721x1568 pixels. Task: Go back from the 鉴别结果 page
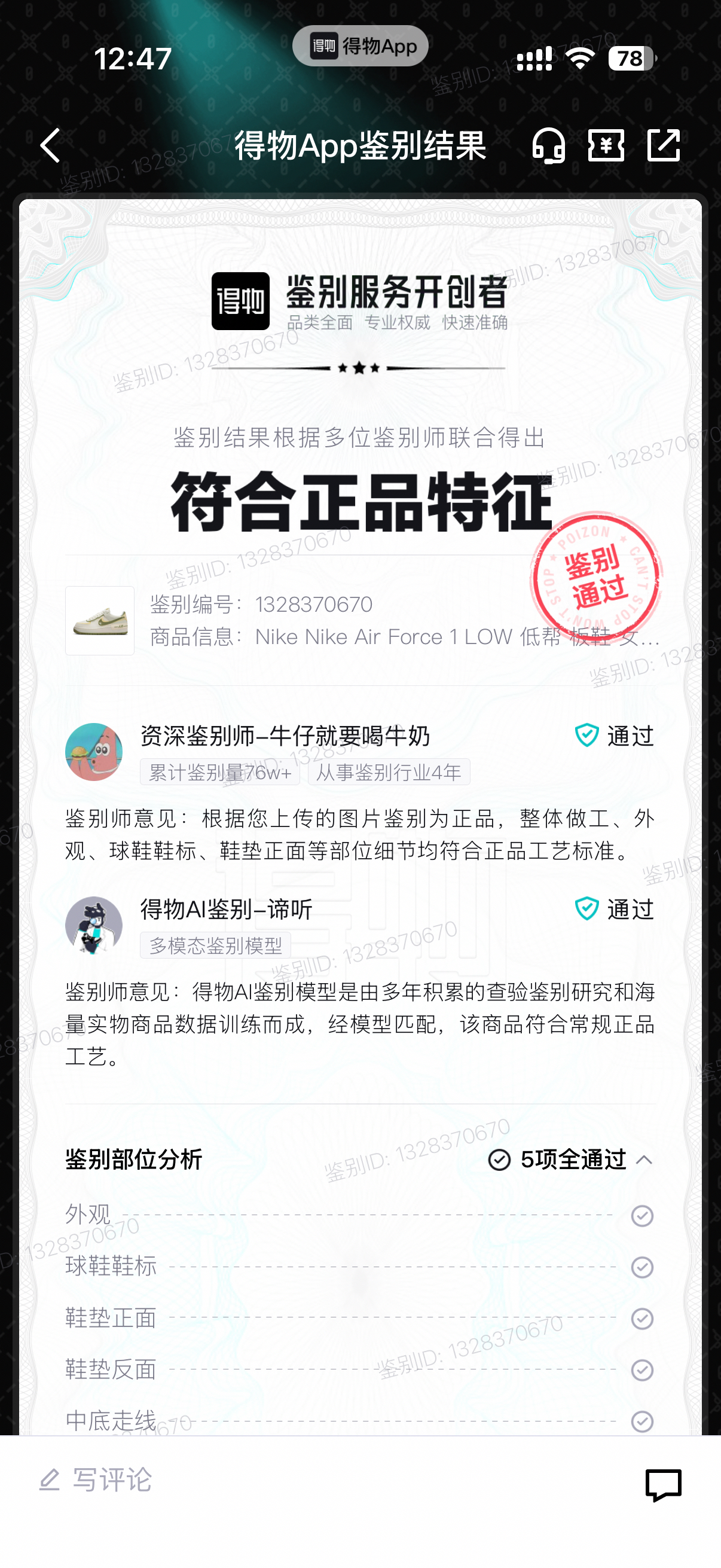coord(50,145)
